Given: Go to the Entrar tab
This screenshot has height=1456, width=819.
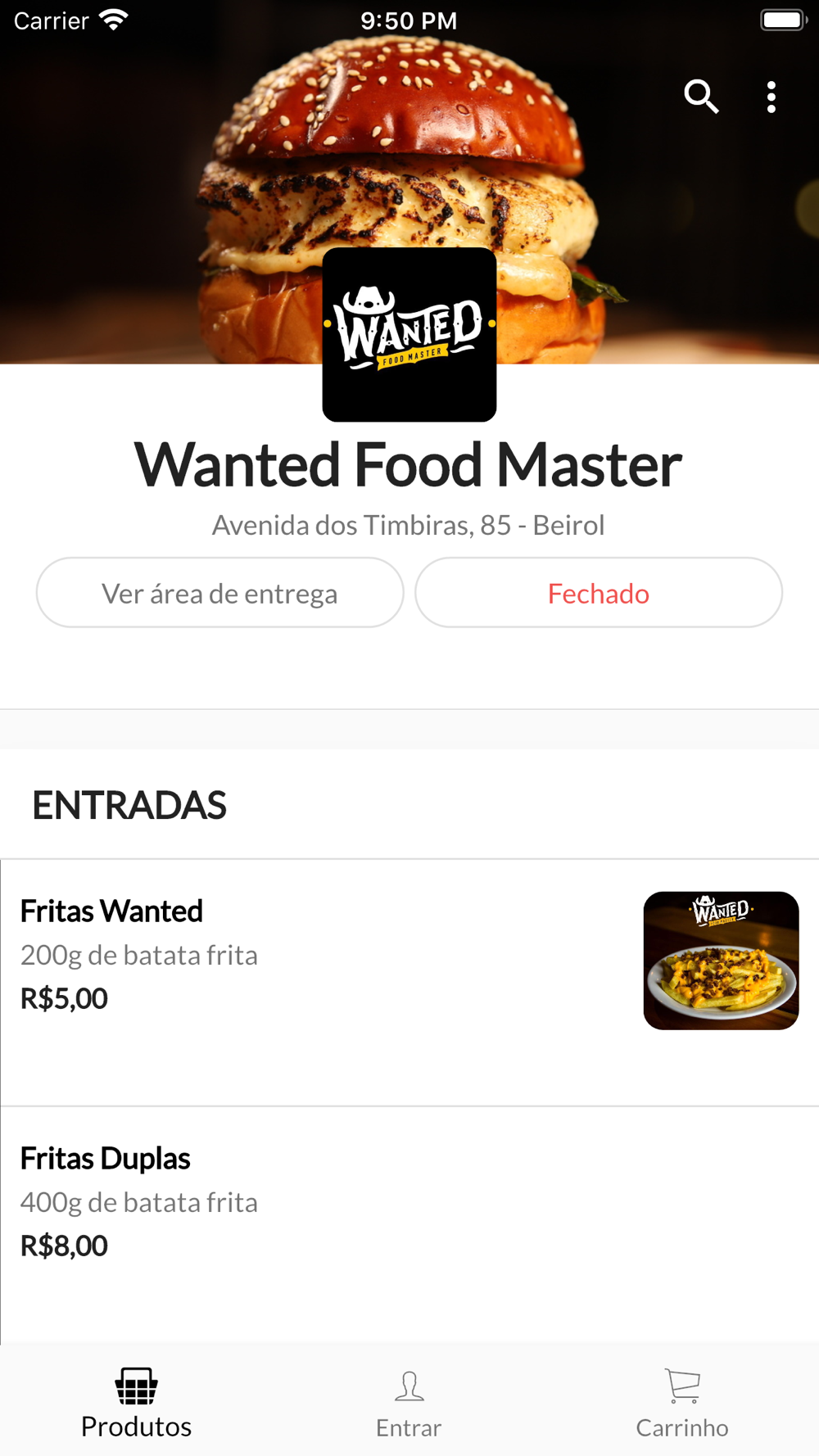Looking at the screenshot, I should [x=409, y=1402].
